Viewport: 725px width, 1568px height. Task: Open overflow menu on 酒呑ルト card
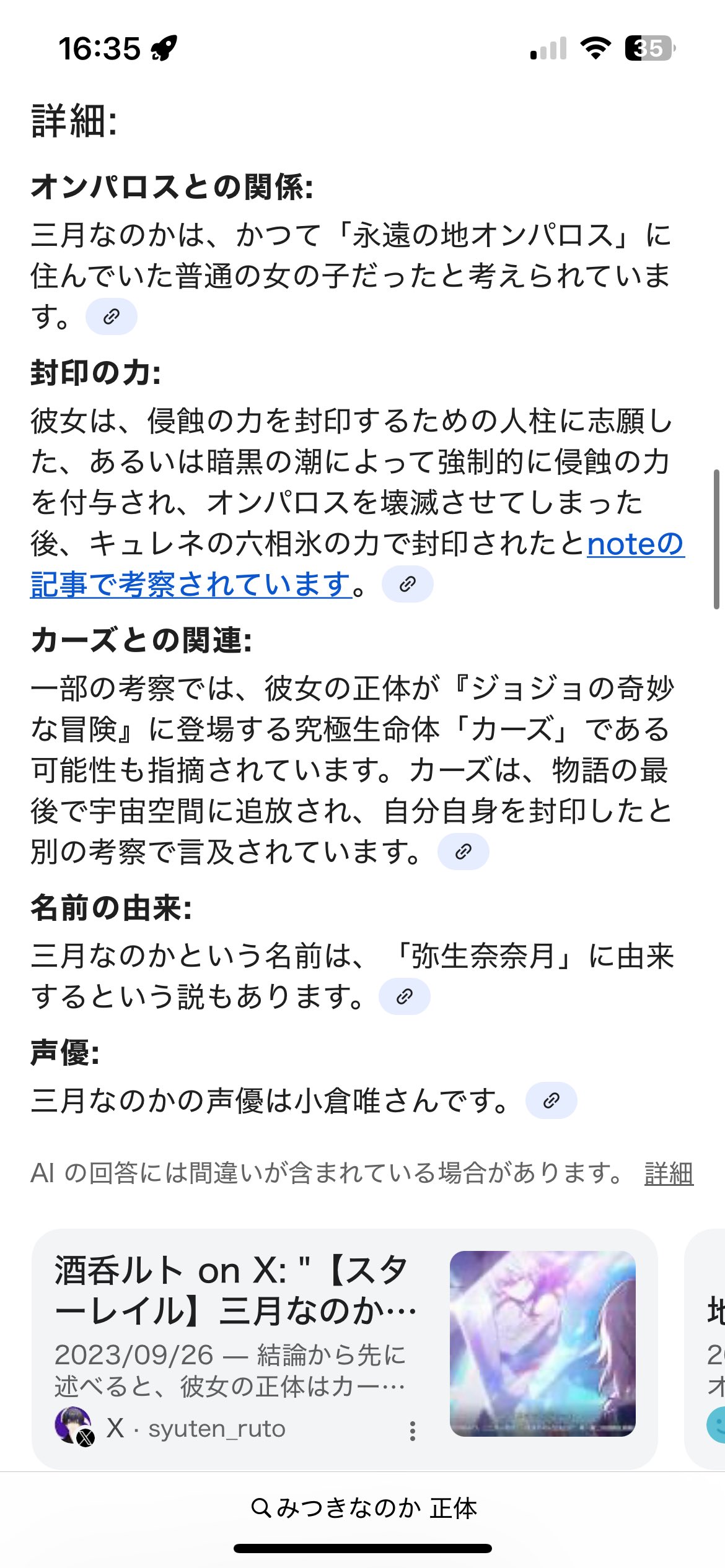tap(412, 1431)
